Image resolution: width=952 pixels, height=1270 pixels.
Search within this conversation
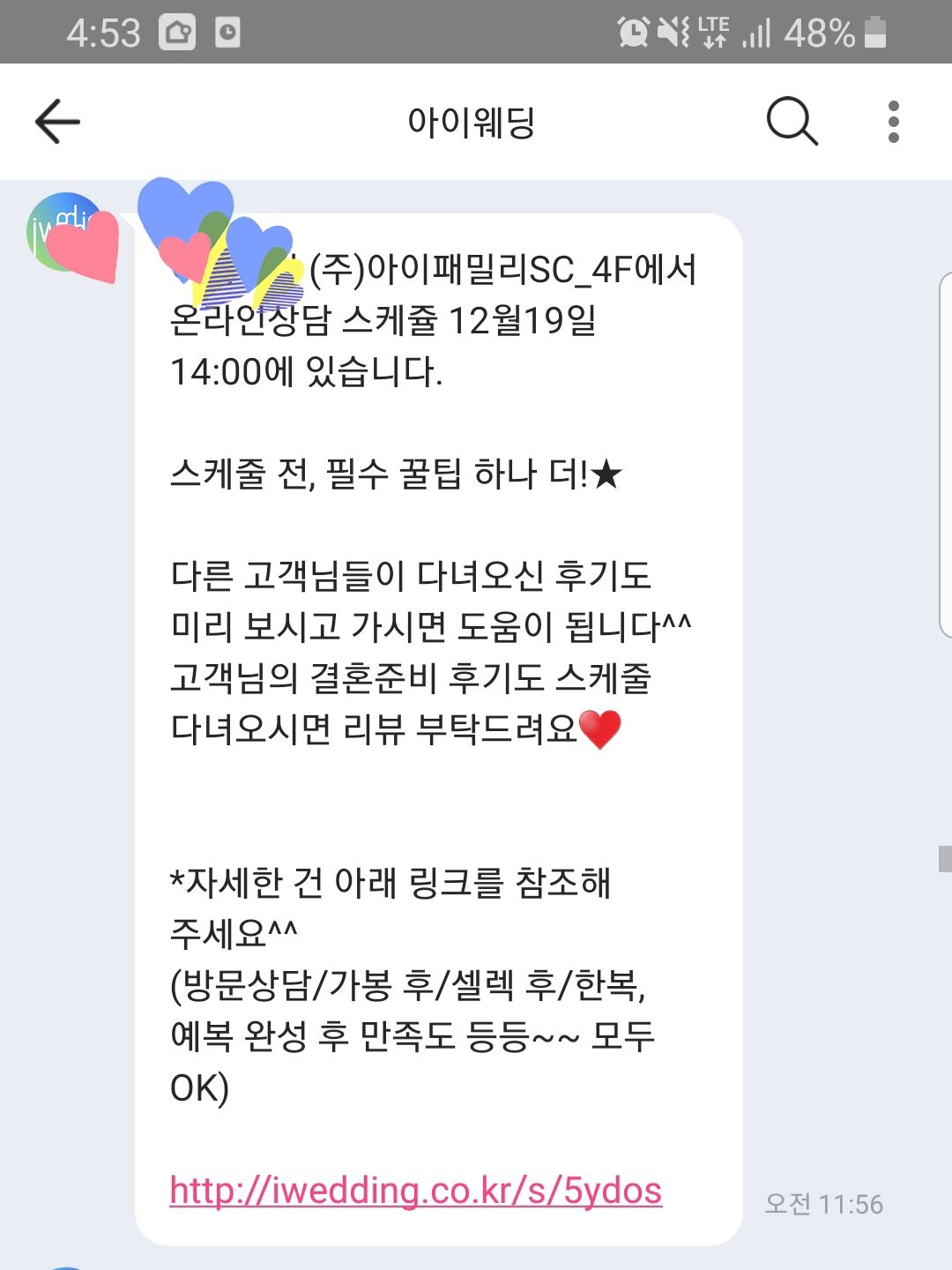792,121
